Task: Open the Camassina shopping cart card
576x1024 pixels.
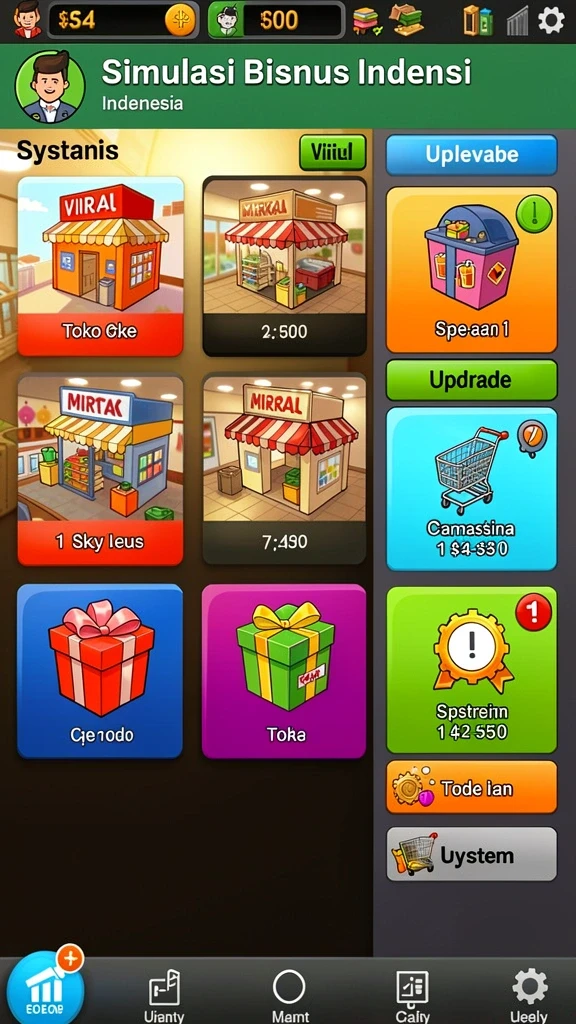Action: (x=472, y=489)
